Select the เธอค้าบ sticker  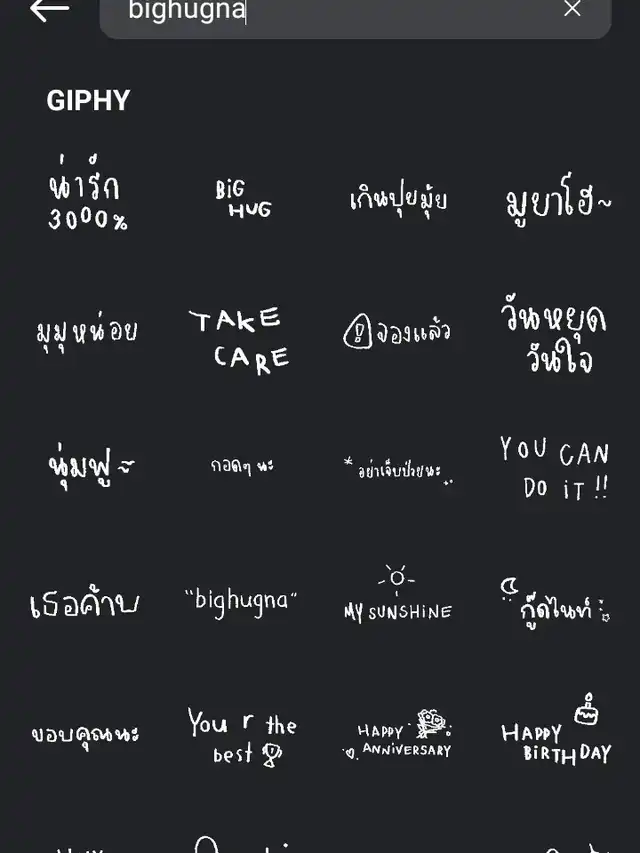(85, 603)
